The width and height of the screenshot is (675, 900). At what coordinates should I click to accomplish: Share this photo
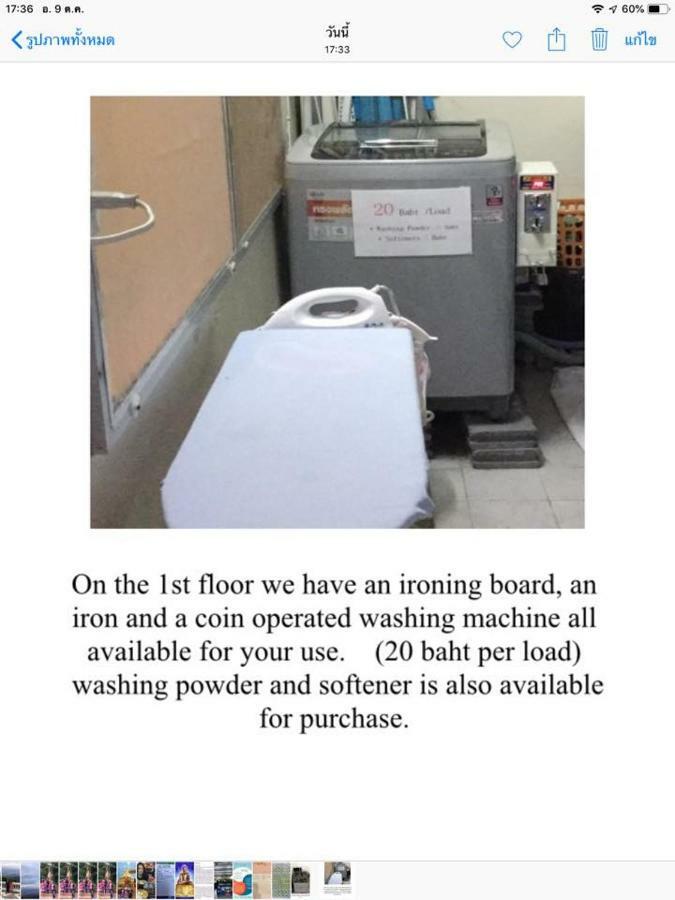[x=556, y=40]
